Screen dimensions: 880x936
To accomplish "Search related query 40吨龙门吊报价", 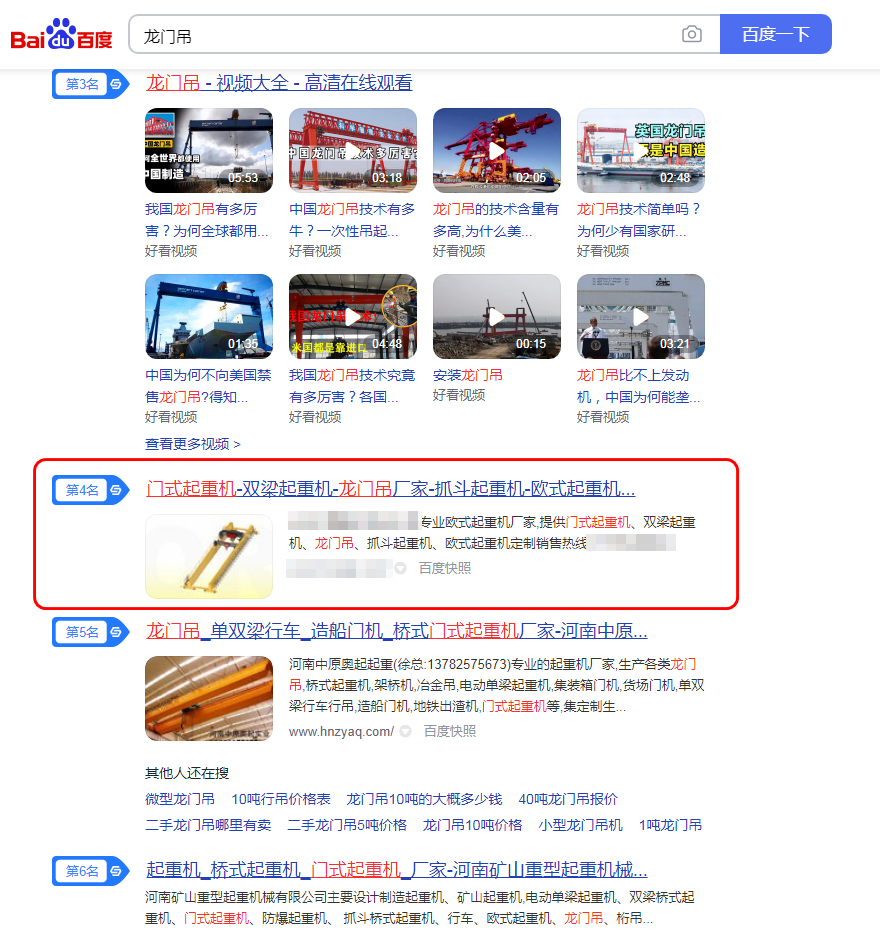I will [x=568, y=799].
